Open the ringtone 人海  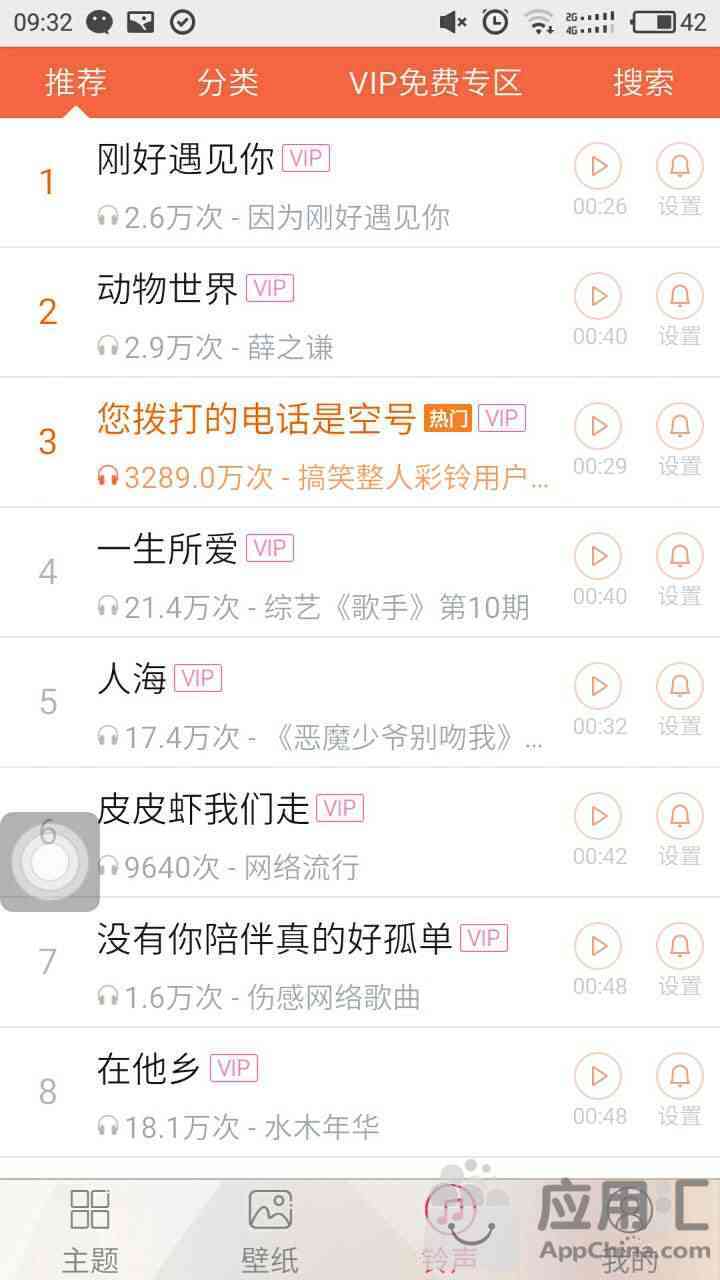coord(131,679)
